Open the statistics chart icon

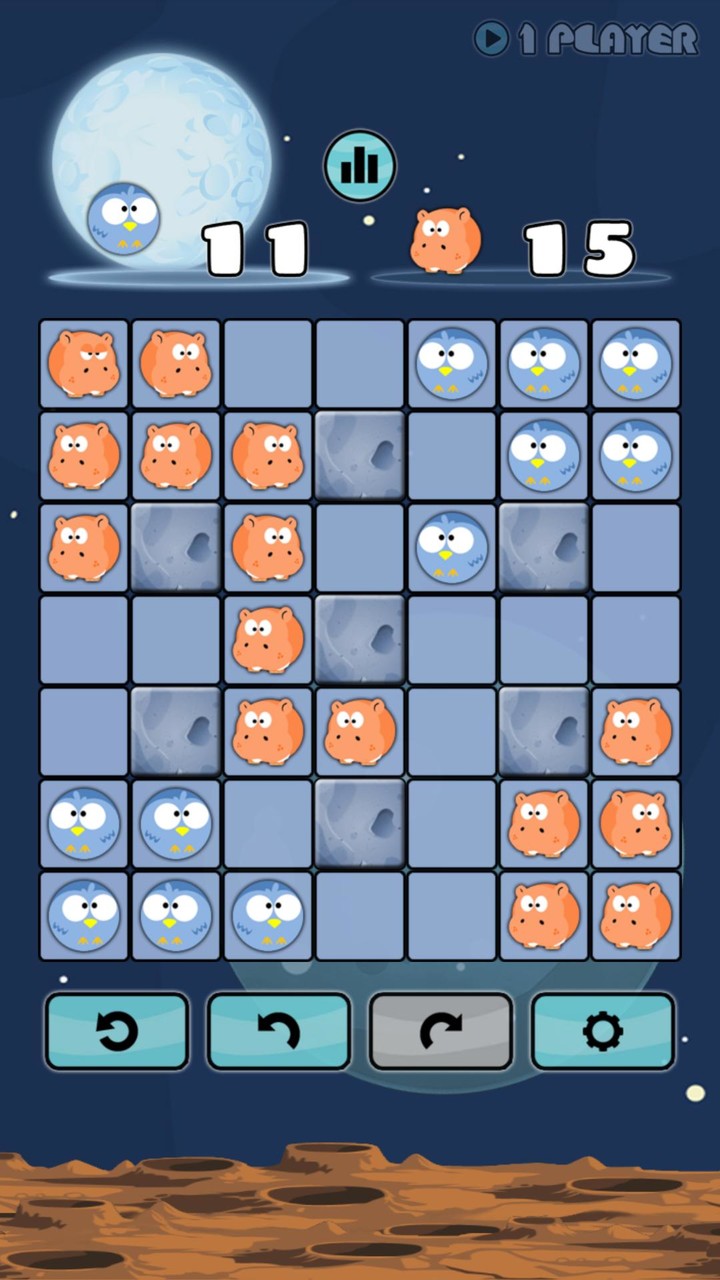tap(360, 166)
